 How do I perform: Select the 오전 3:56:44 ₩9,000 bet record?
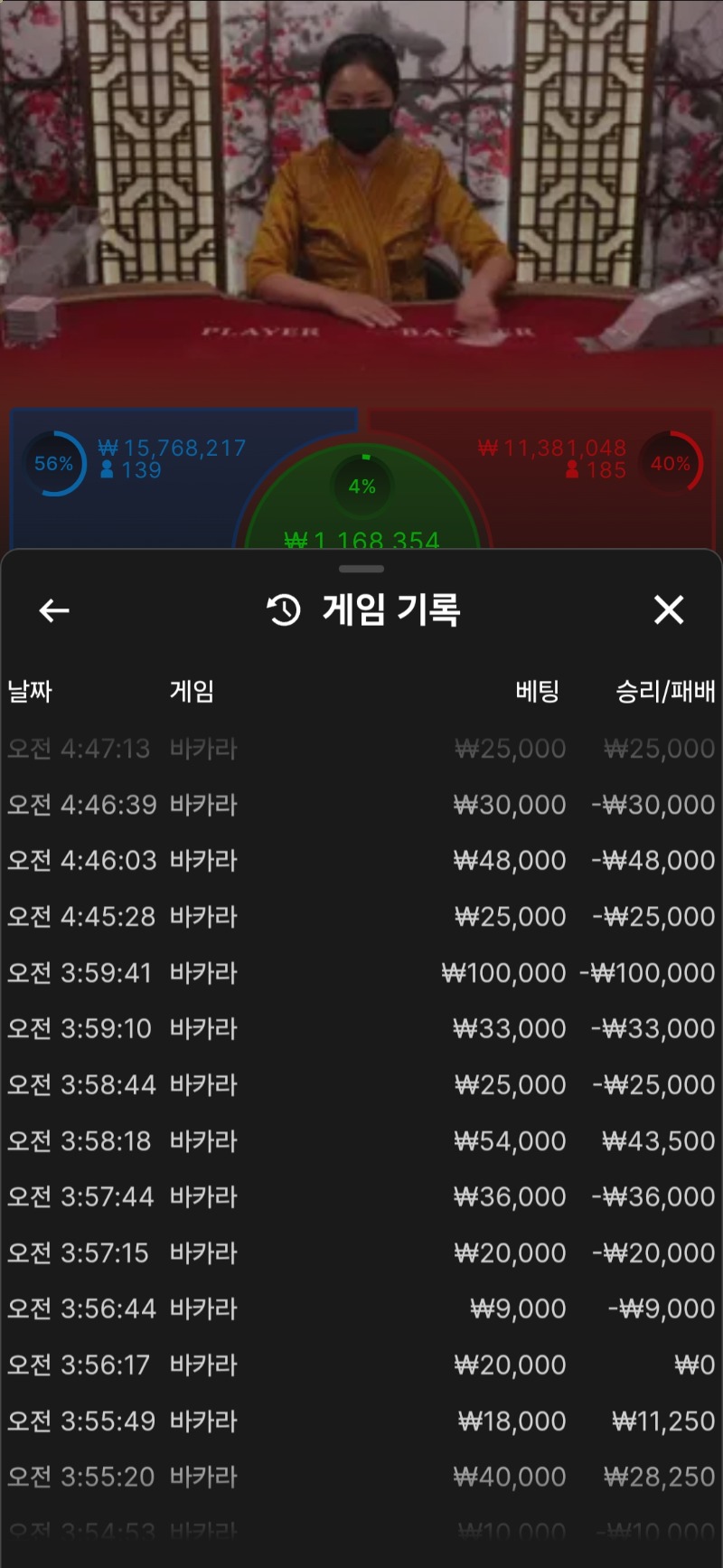click(x=361, y=1309)
